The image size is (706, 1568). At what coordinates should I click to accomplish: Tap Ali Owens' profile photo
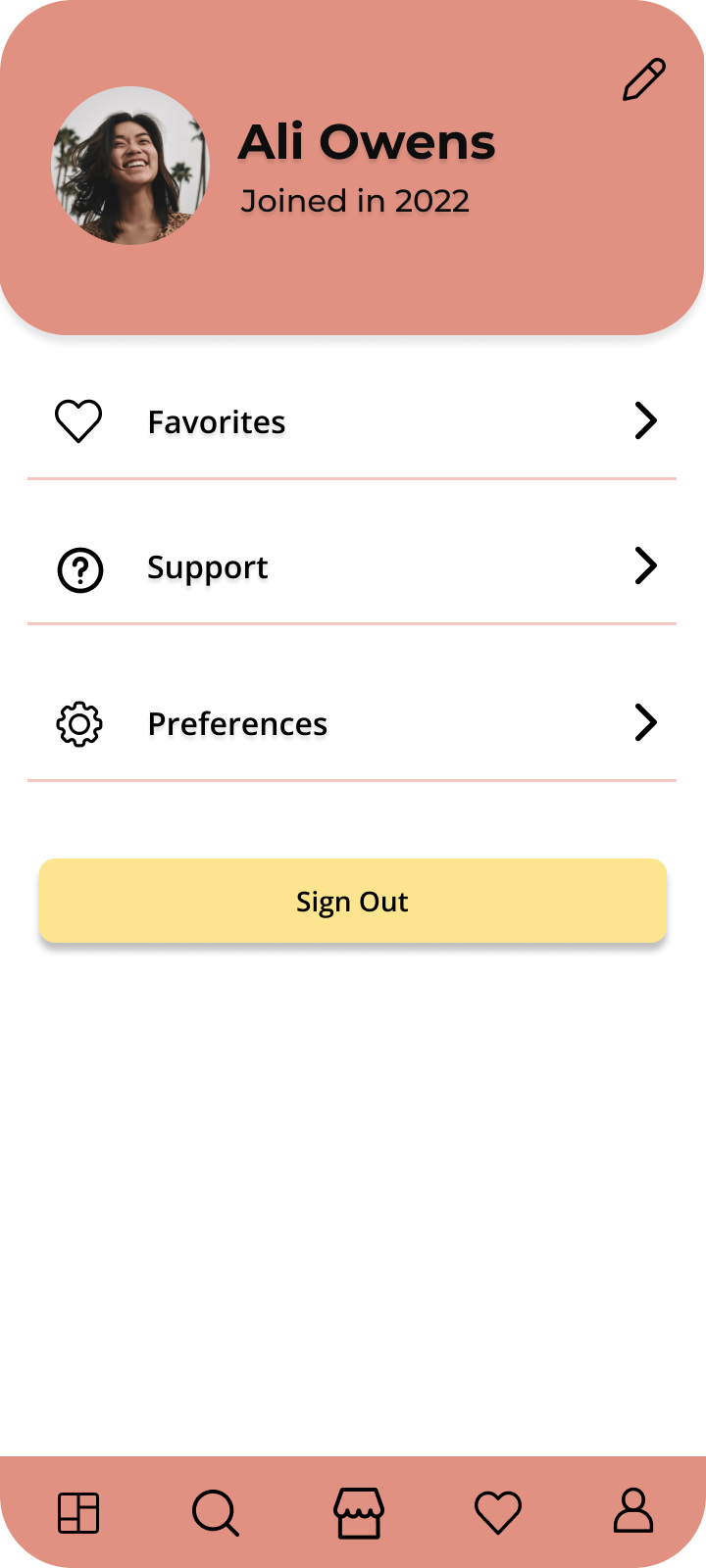click(x=130, y=166)
